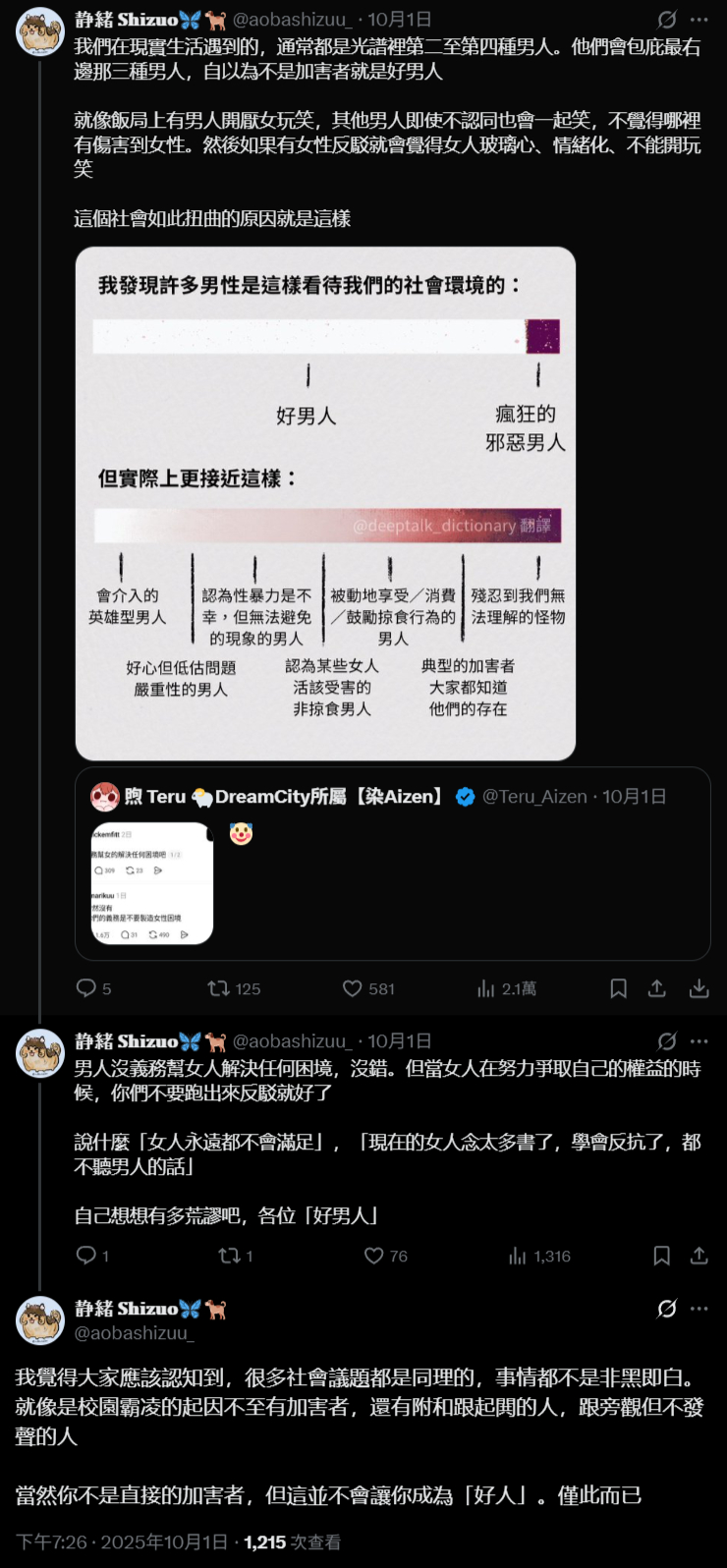Bookmark the post with 1,316 views
The width and height of the screenshot is (727, 1568).
tap(662, 1256)
